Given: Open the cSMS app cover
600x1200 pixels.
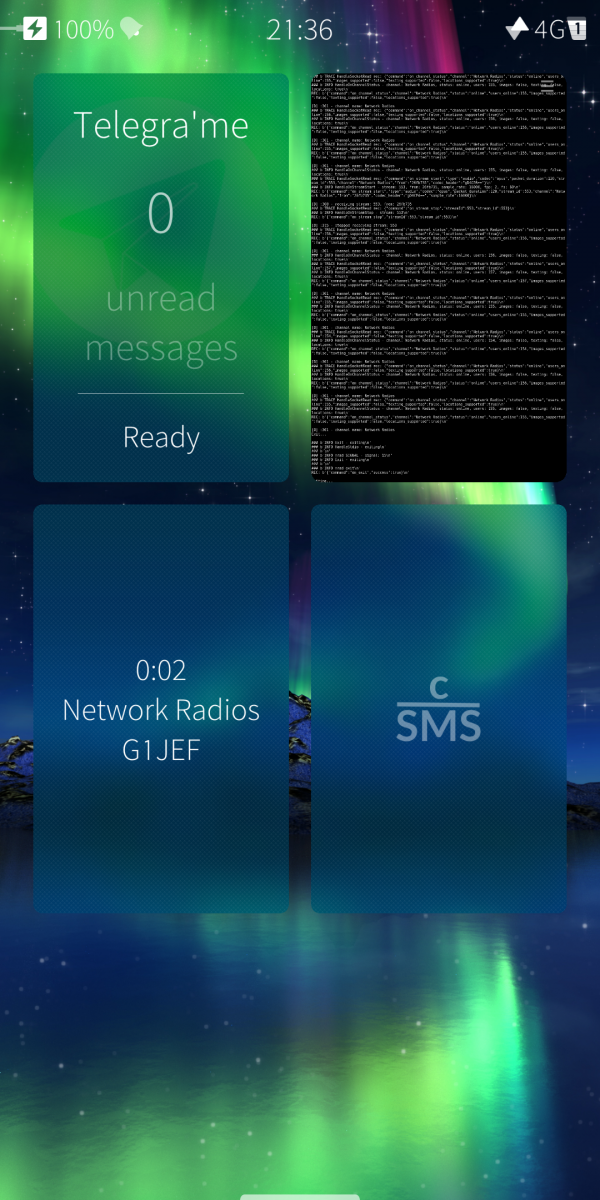Looking at the screenshot, I should (x=438, y=708).
